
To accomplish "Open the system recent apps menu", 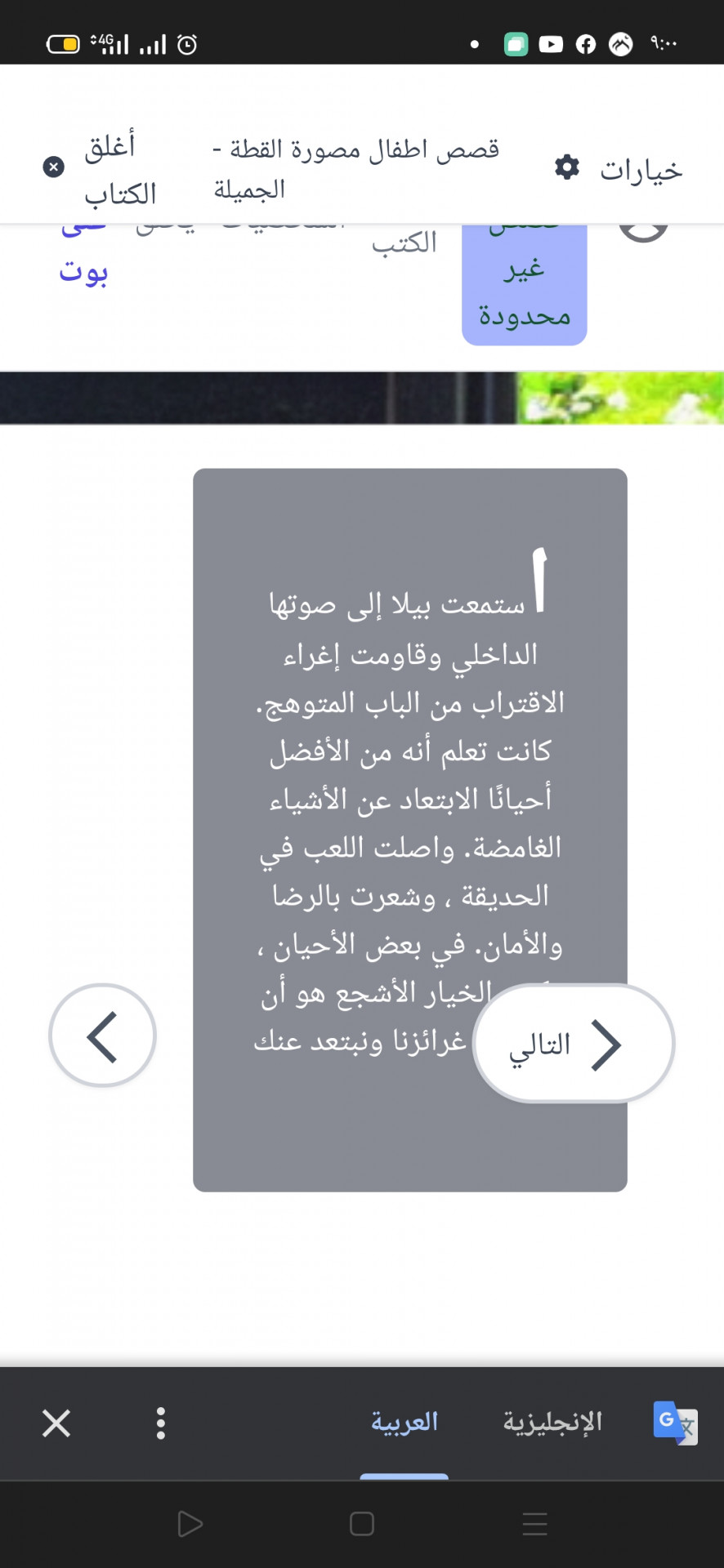I will pos(535,1524).
